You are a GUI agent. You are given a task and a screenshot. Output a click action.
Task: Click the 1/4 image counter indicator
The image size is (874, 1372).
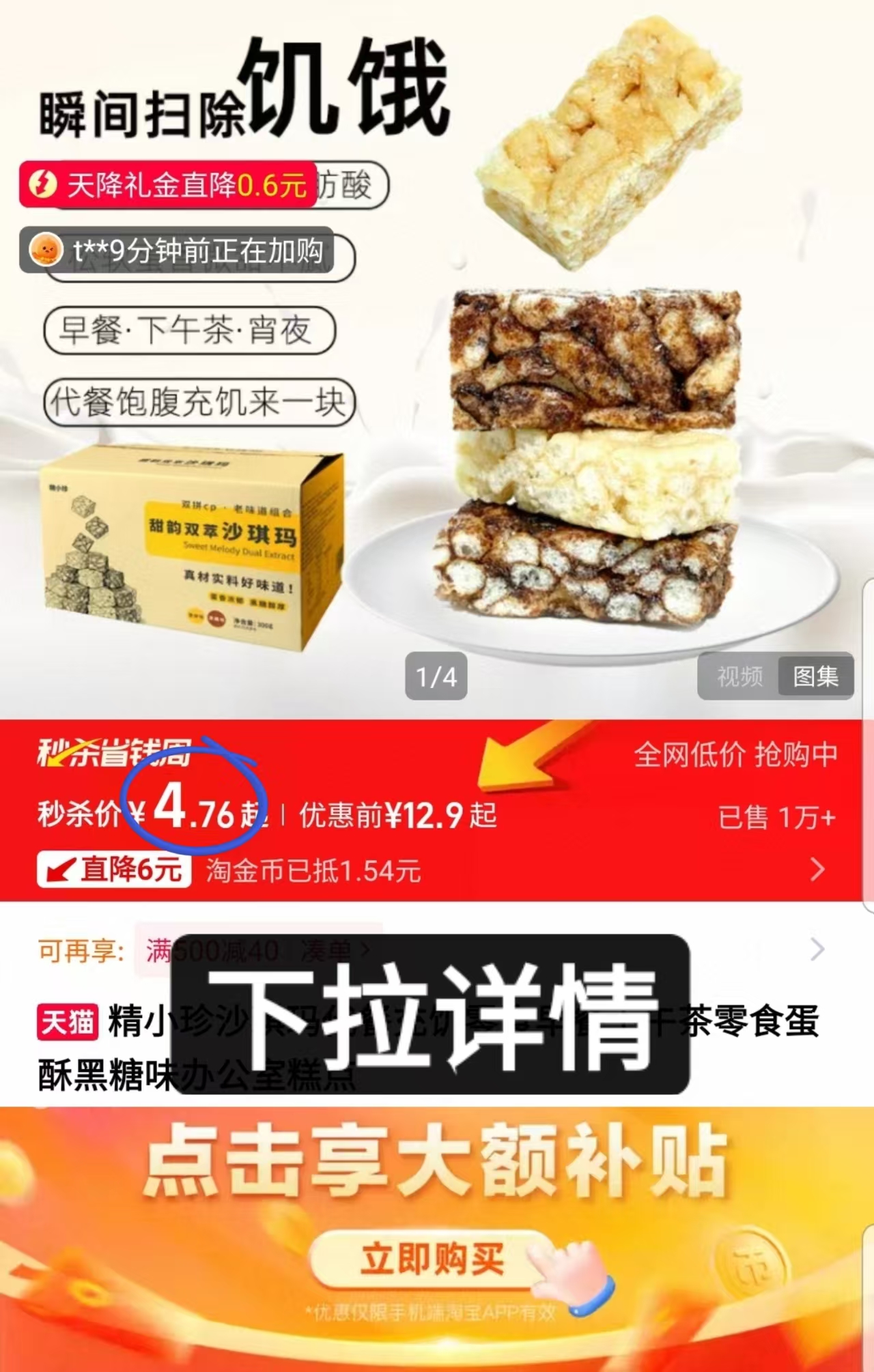pos(435,674)
